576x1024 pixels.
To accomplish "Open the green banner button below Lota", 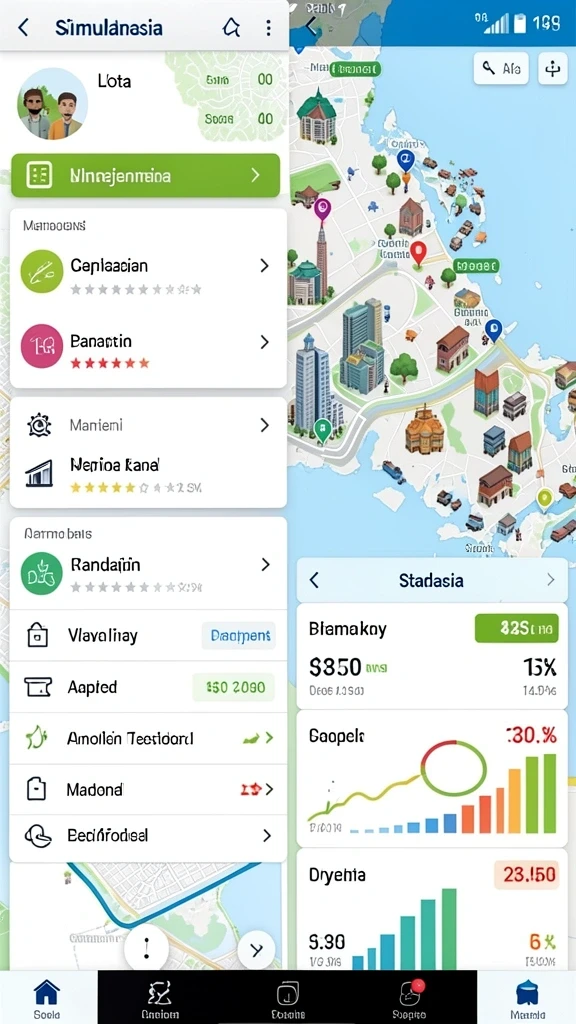I will [x=146, y=175].
